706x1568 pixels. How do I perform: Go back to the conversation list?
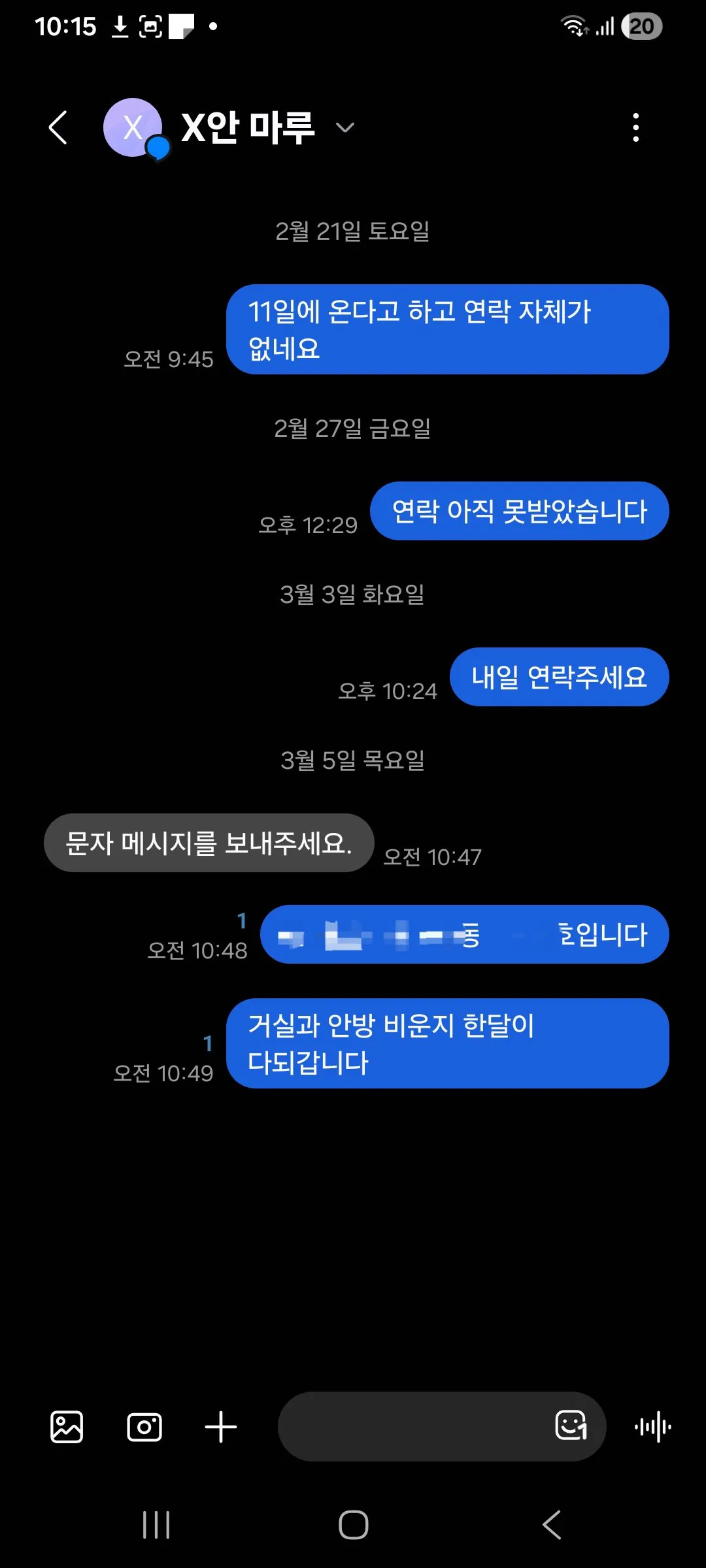(58, 127)
